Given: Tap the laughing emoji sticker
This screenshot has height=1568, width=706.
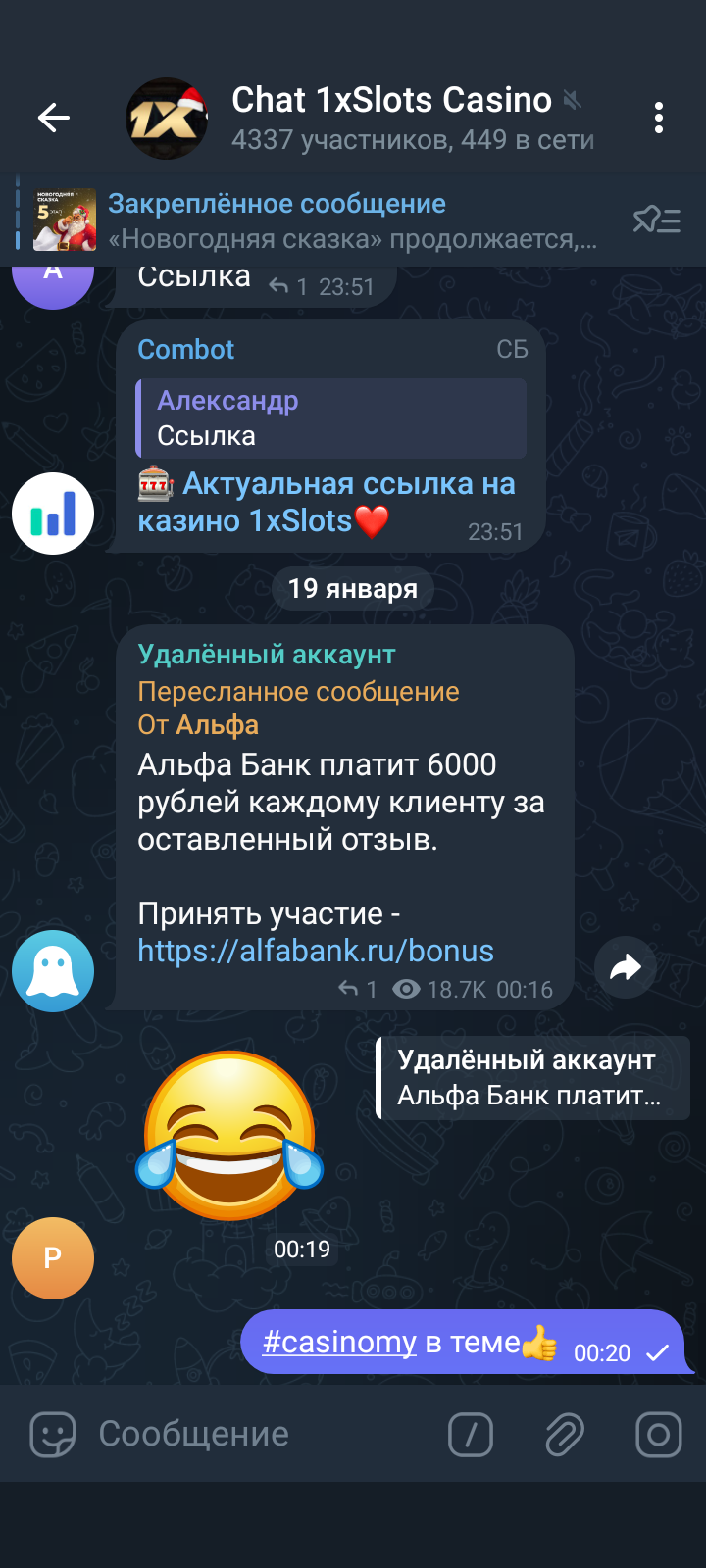Looking at the screenshot, I should 230,1137.
